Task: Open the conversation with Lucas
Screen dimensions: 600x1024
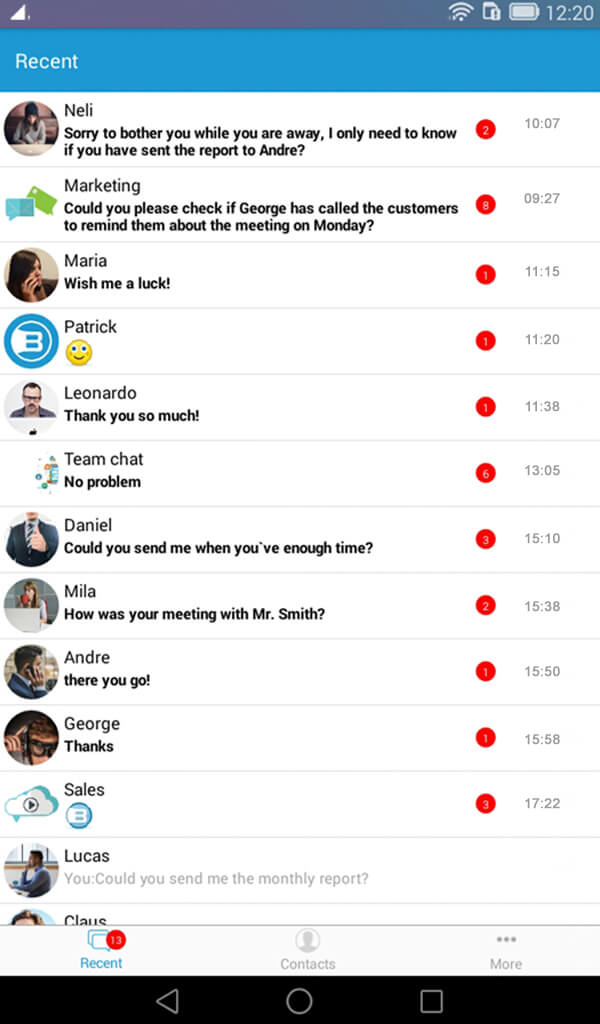Action: (260, 869)
